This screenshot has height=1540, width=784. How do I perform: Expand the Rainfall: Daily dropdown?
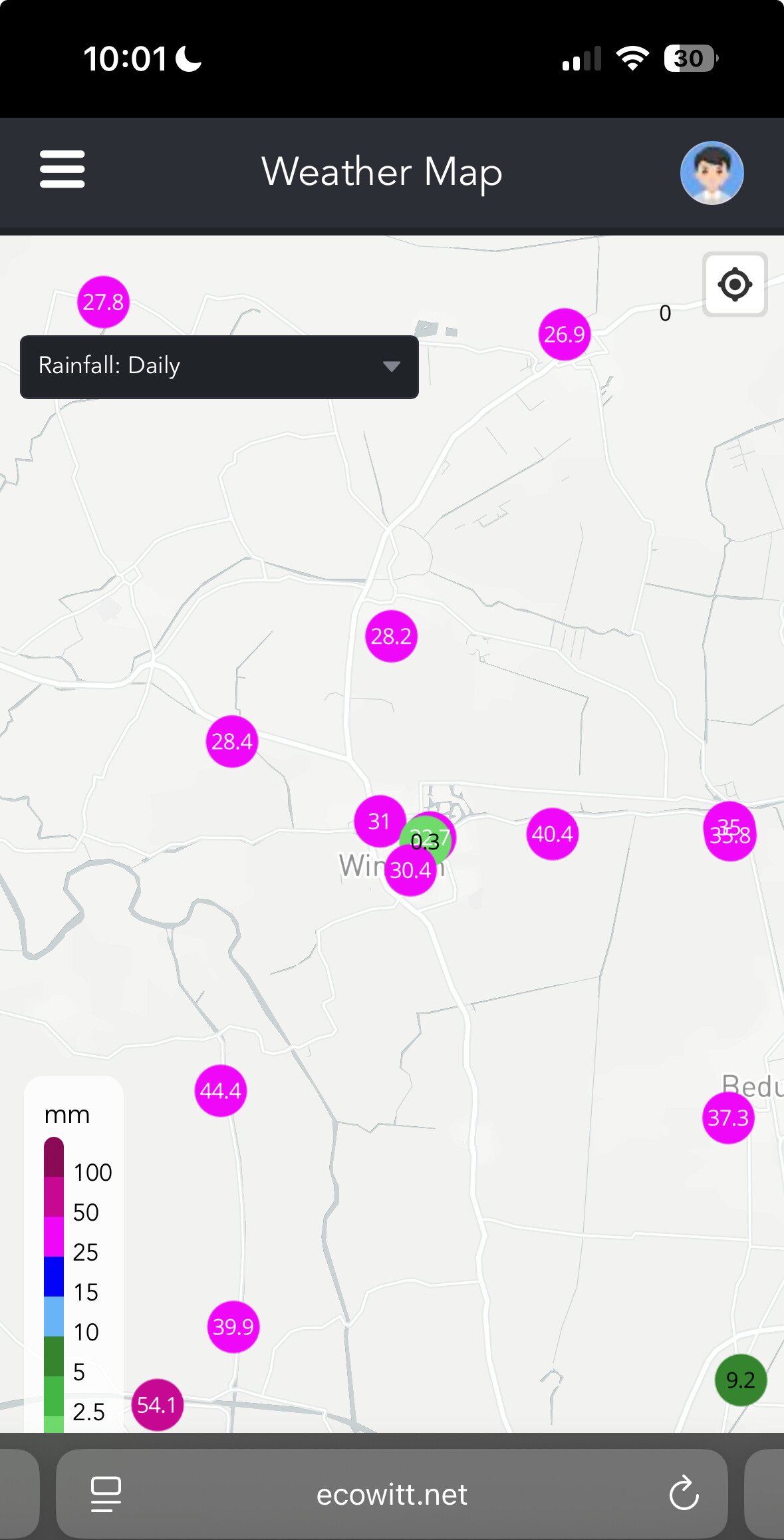(219, 367)
